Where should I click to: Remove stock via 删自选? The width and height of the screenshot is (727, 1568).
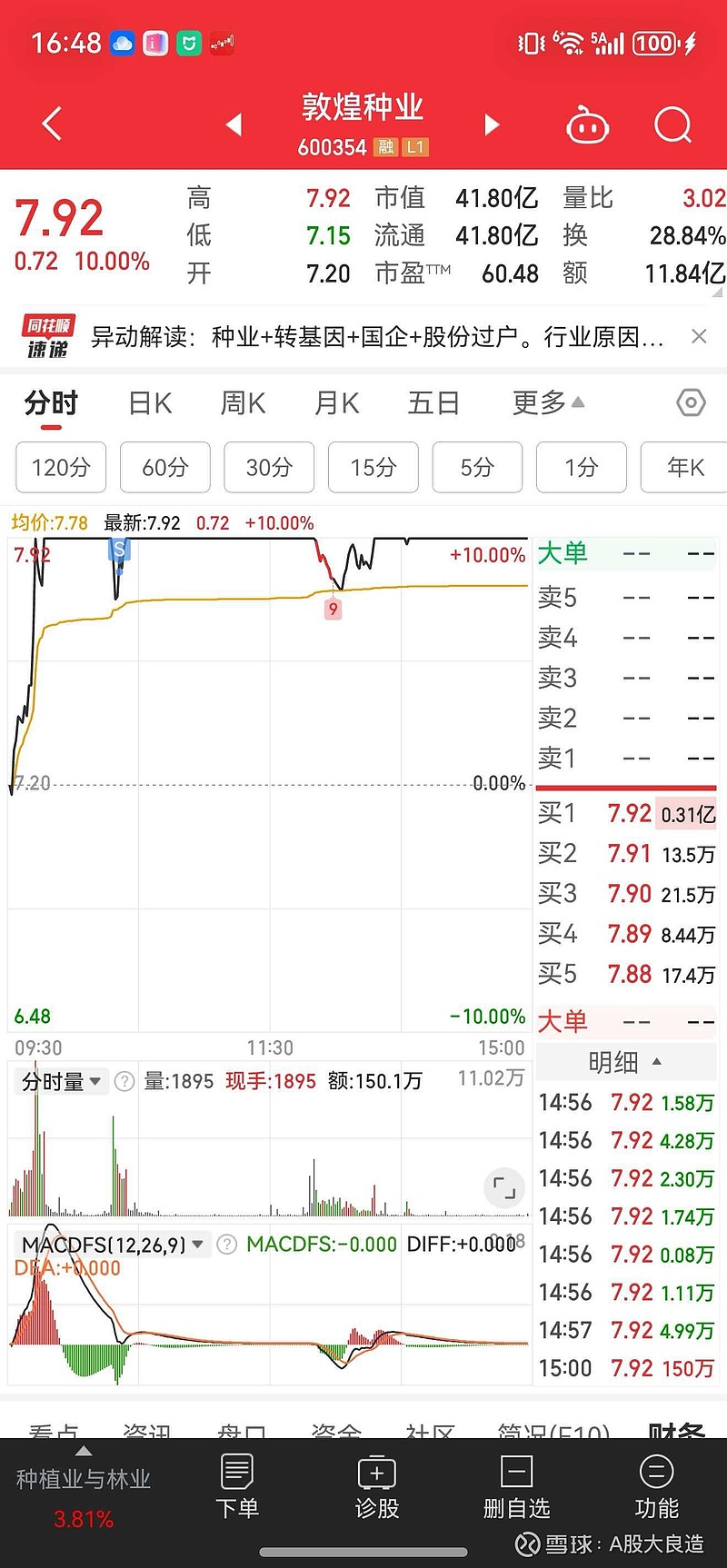point(517,1487)
